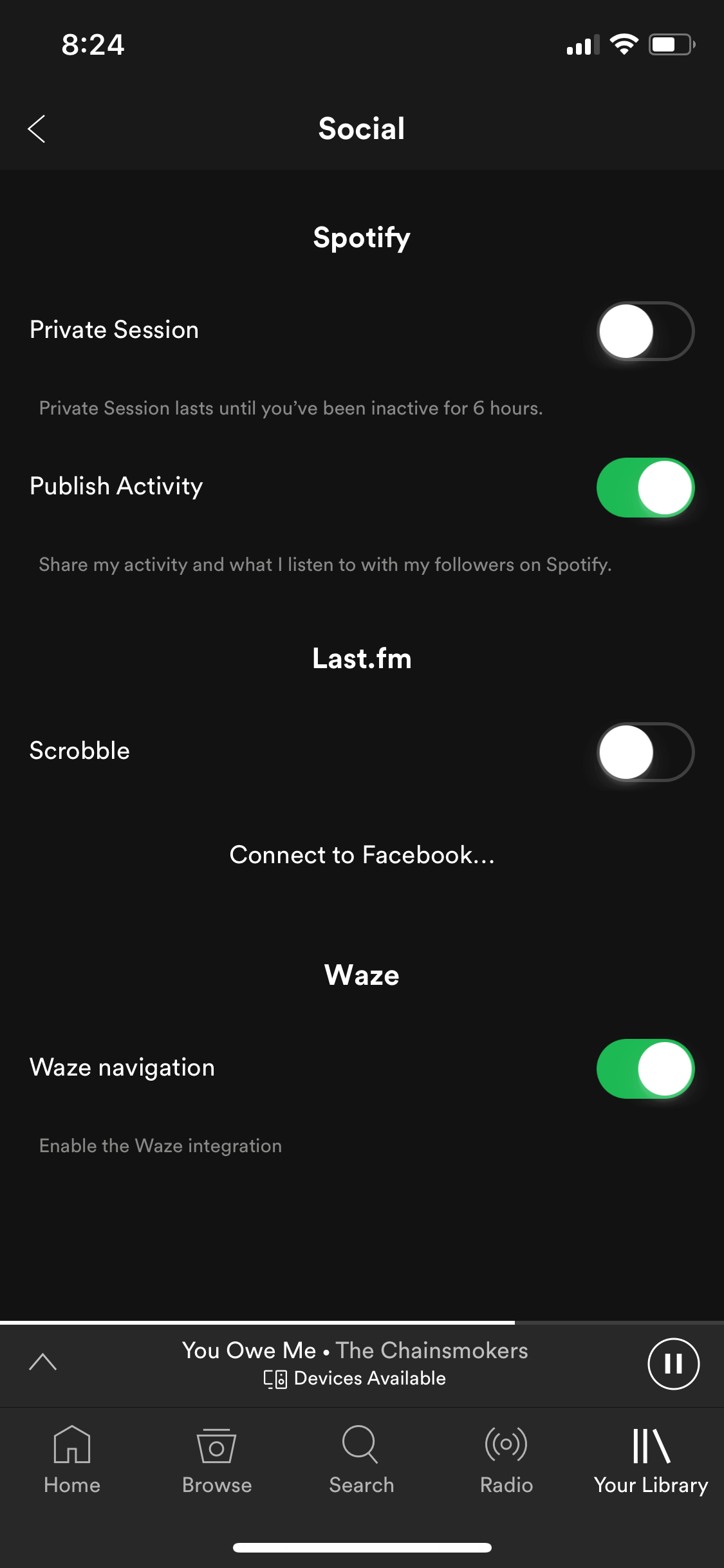The image size is (724, 1568).
Task: Pause the currently playing song
Action: [673, 1363]
